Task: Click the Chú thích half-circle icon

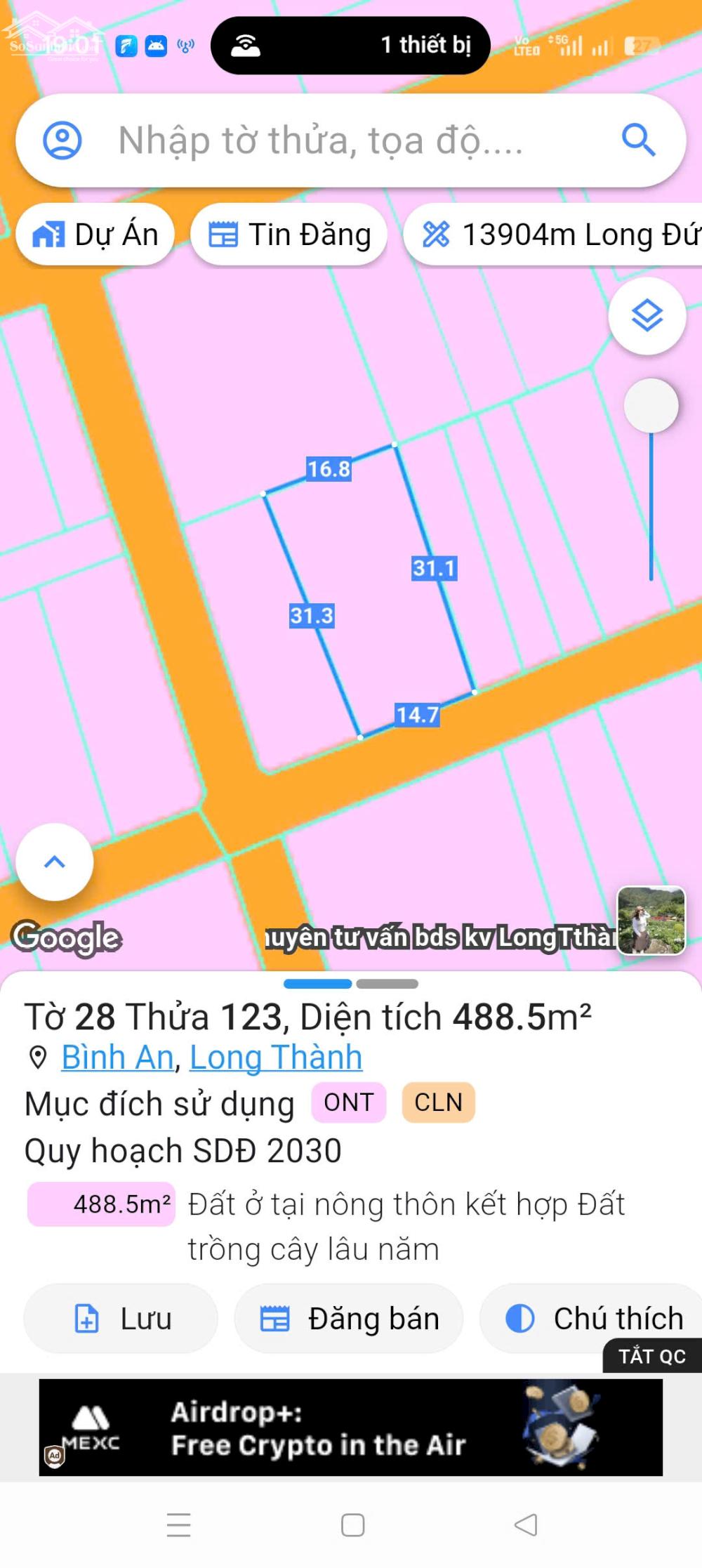Action: coord(519,1318)
